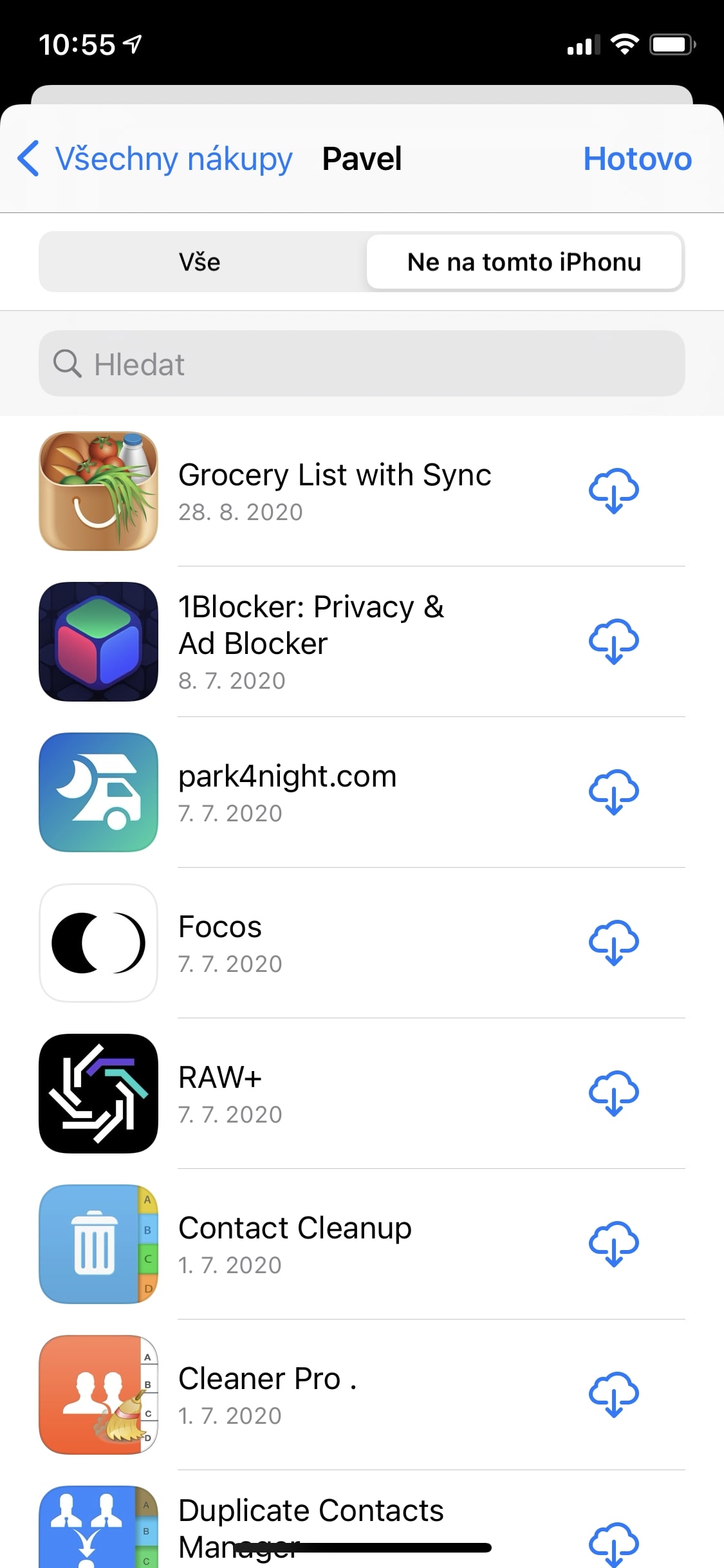Download 1Blocker: Privacy & Ad Blocker

pos(613,642)
